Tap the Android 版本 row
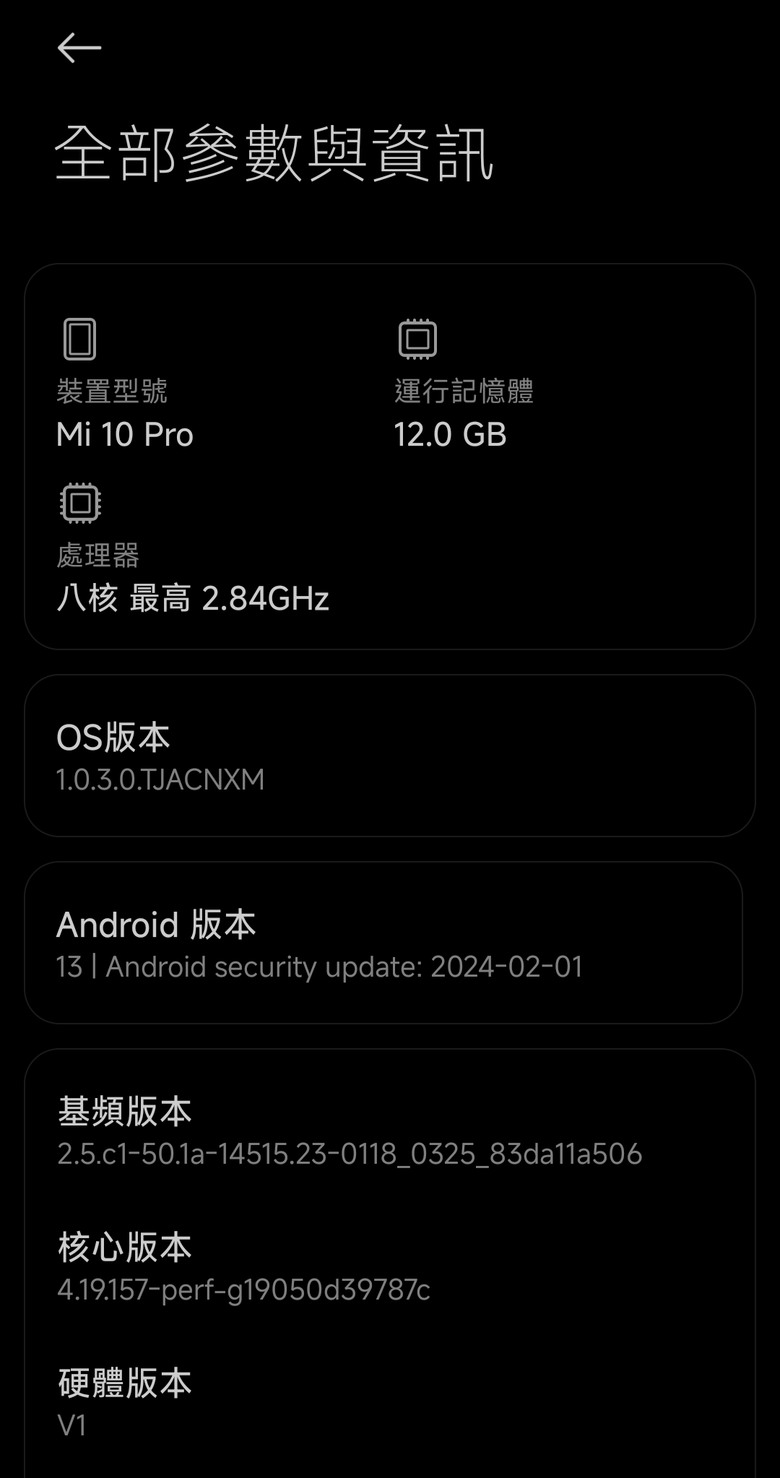780x1478 pixels. click(383, 942)
